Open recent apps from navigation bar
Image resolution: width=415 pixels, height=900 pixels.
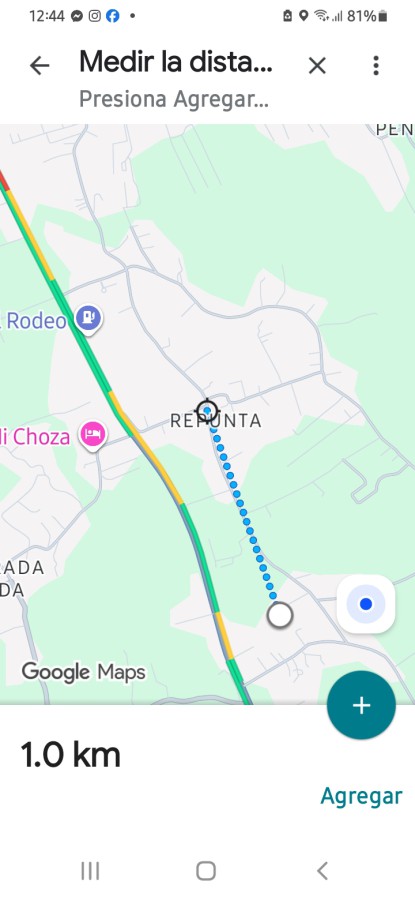click(90, 871)
